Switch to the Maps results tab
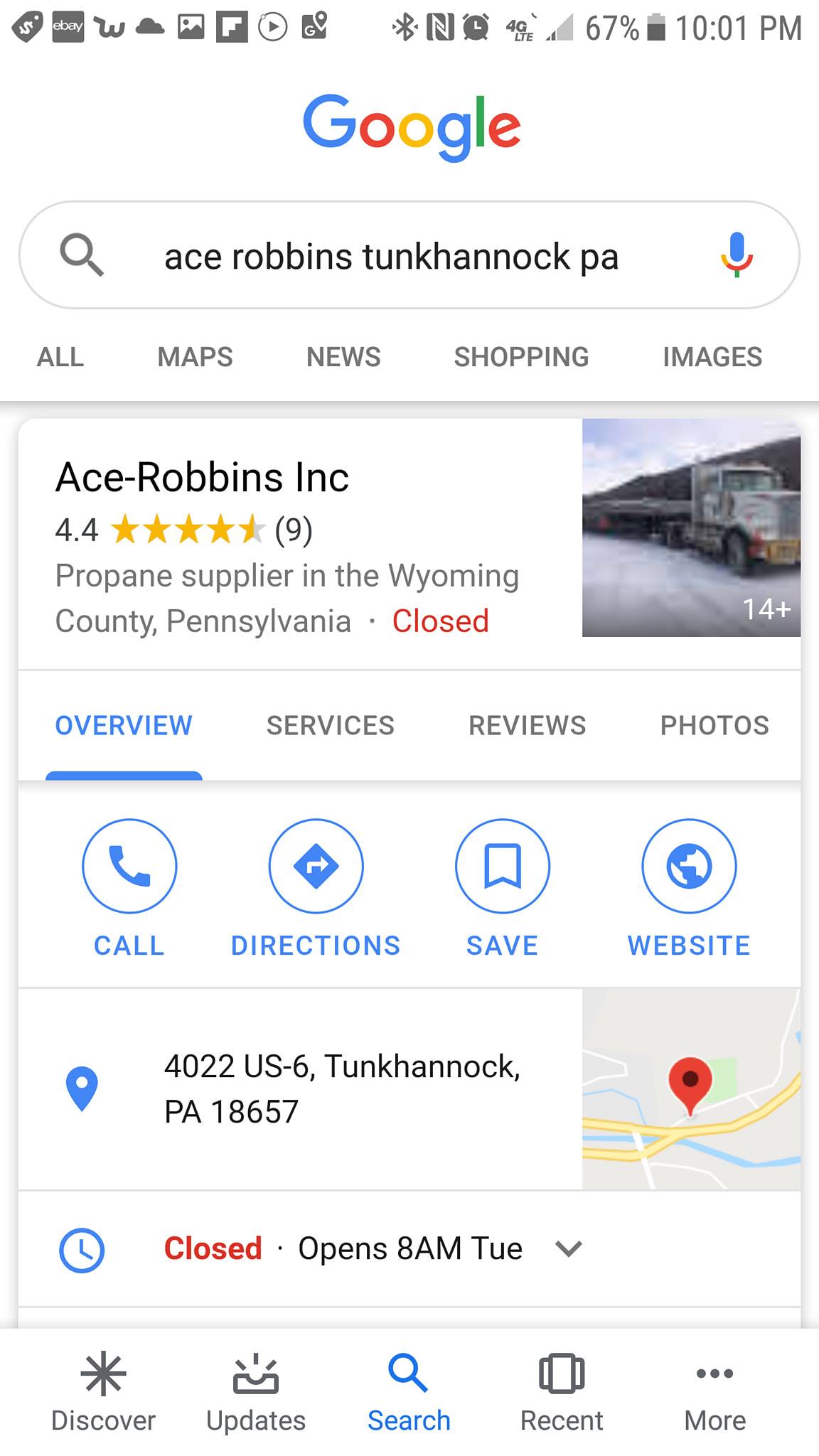Image resolution: width=819 pixels, height=1456 pixels. (195, 357)
